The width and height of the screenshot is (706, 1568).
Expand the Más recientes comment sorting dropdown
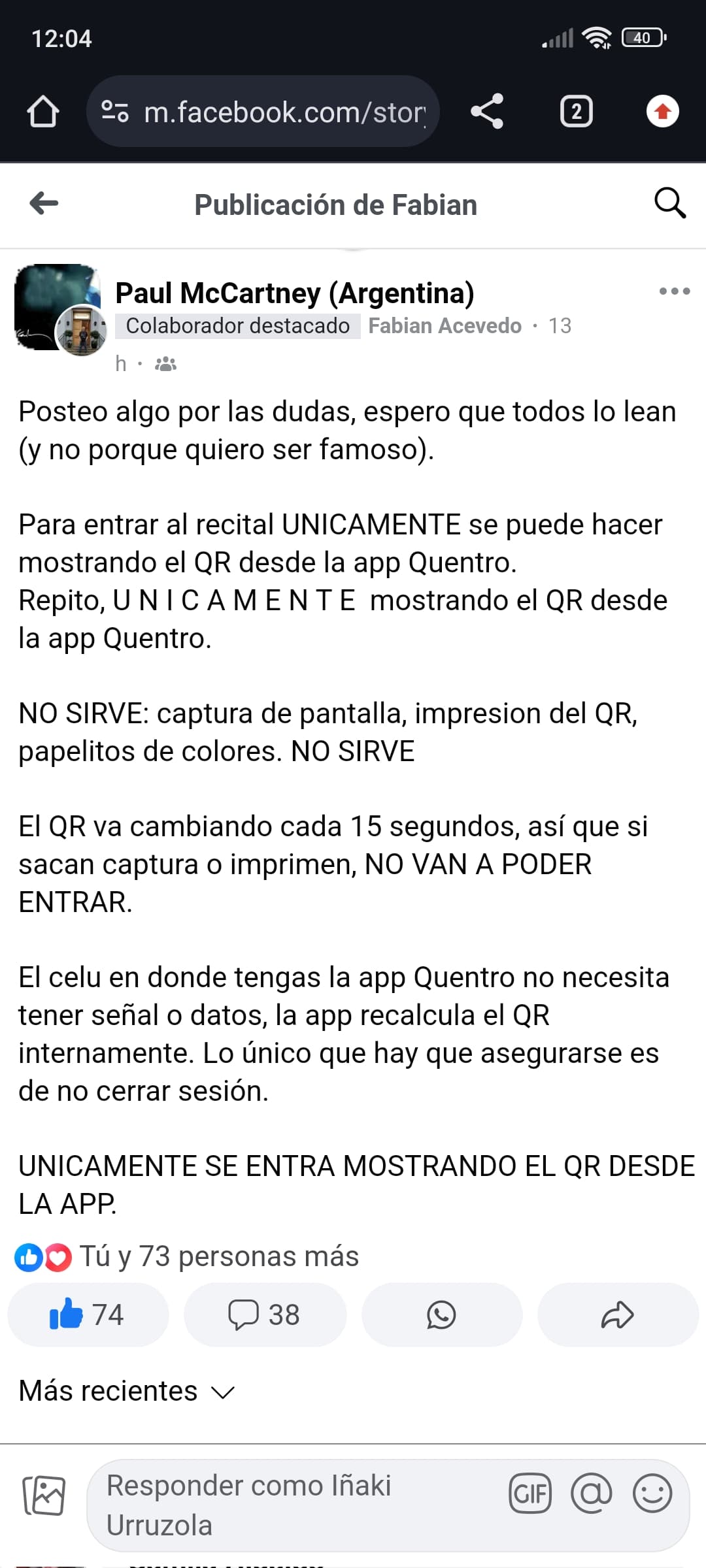click(126, 1391)
